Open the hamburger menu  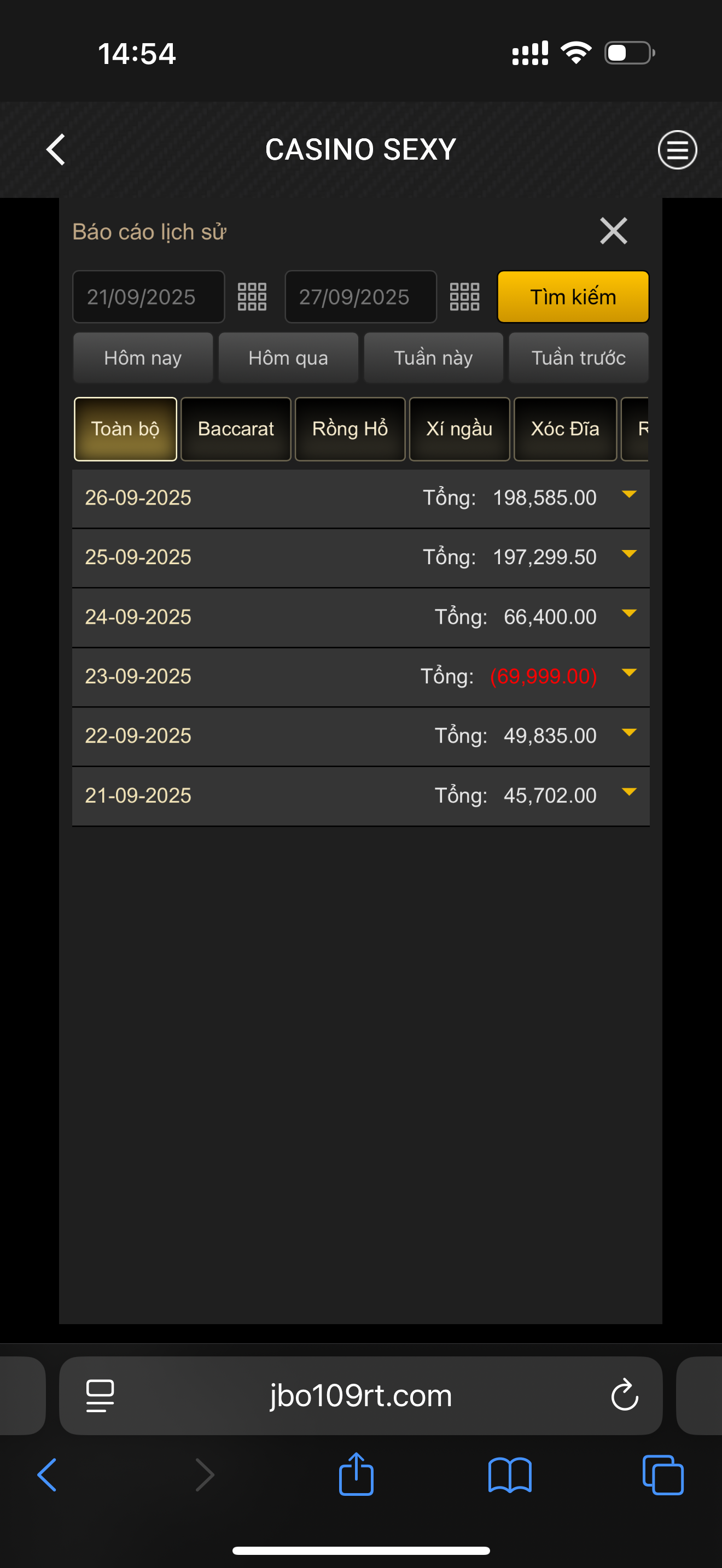point(677,150)
